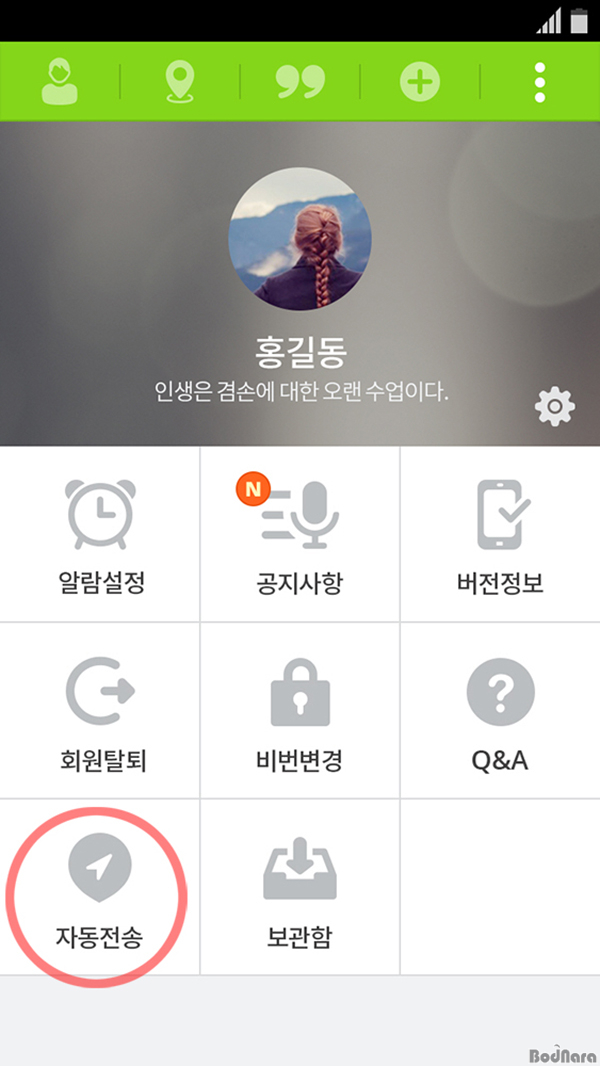Open 공지사항 notices
Image resolution: width=600 pixels, height=1066 pixels.
(300, 534)
